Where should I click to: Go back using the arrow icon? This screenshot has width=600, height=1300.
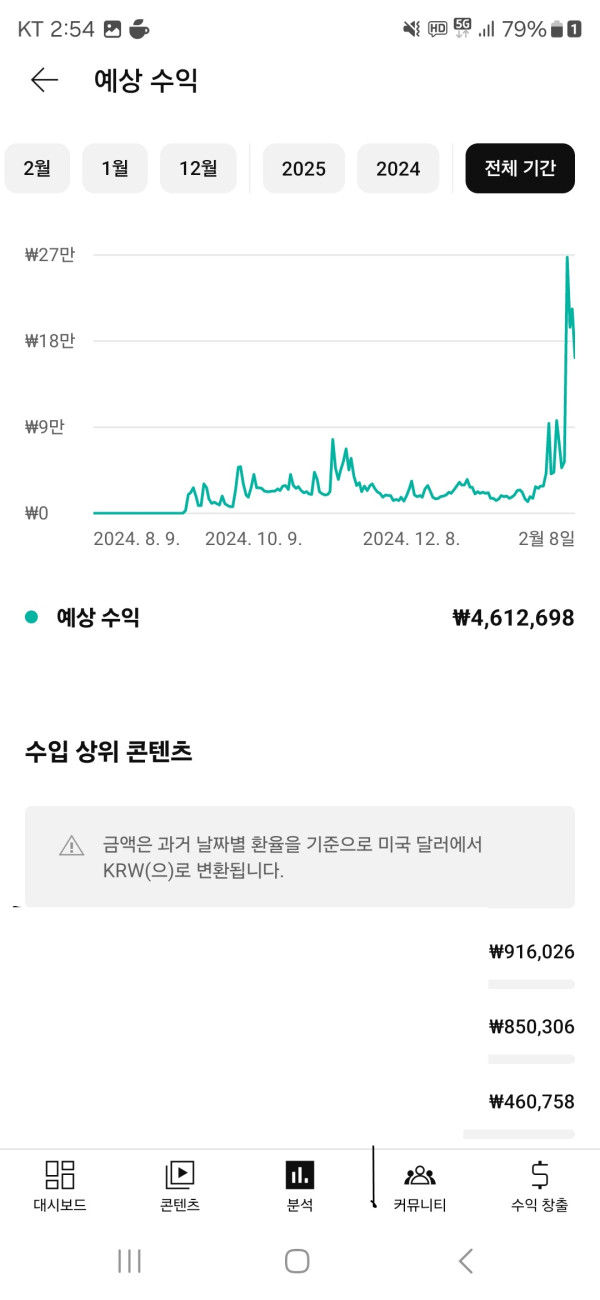point(44,81)
